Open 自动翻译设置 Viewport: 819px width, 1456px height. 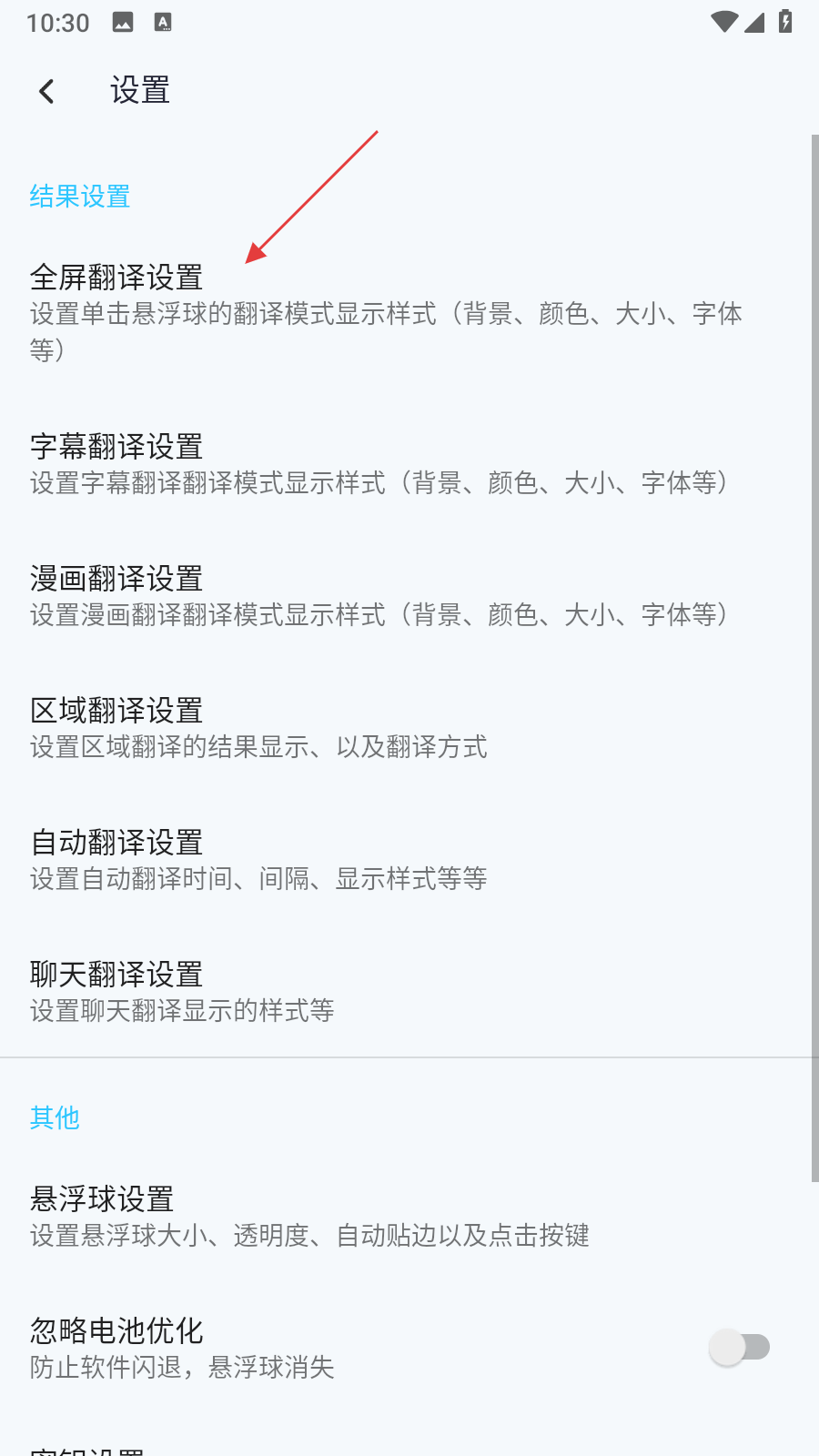[x=116, y=844]
